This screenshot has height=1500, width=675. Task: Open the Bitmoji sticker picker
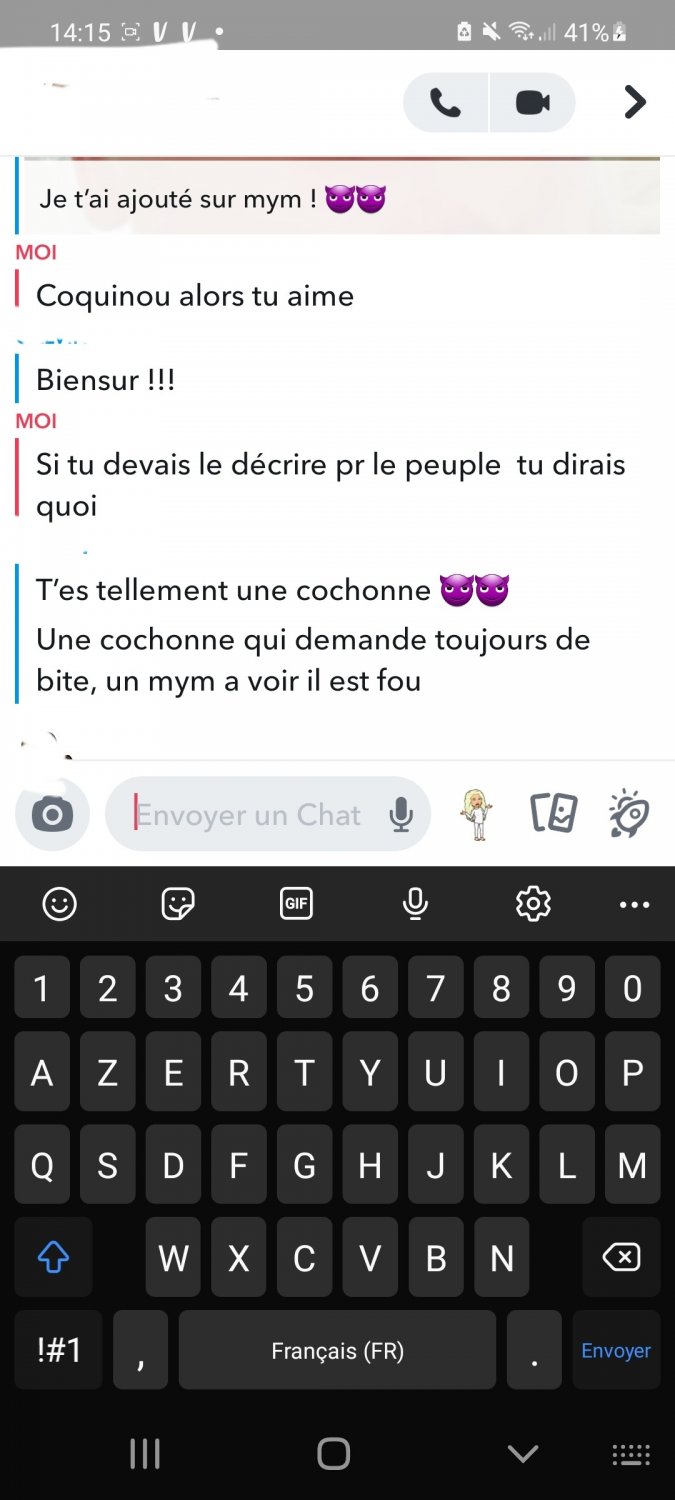(479, 813)
